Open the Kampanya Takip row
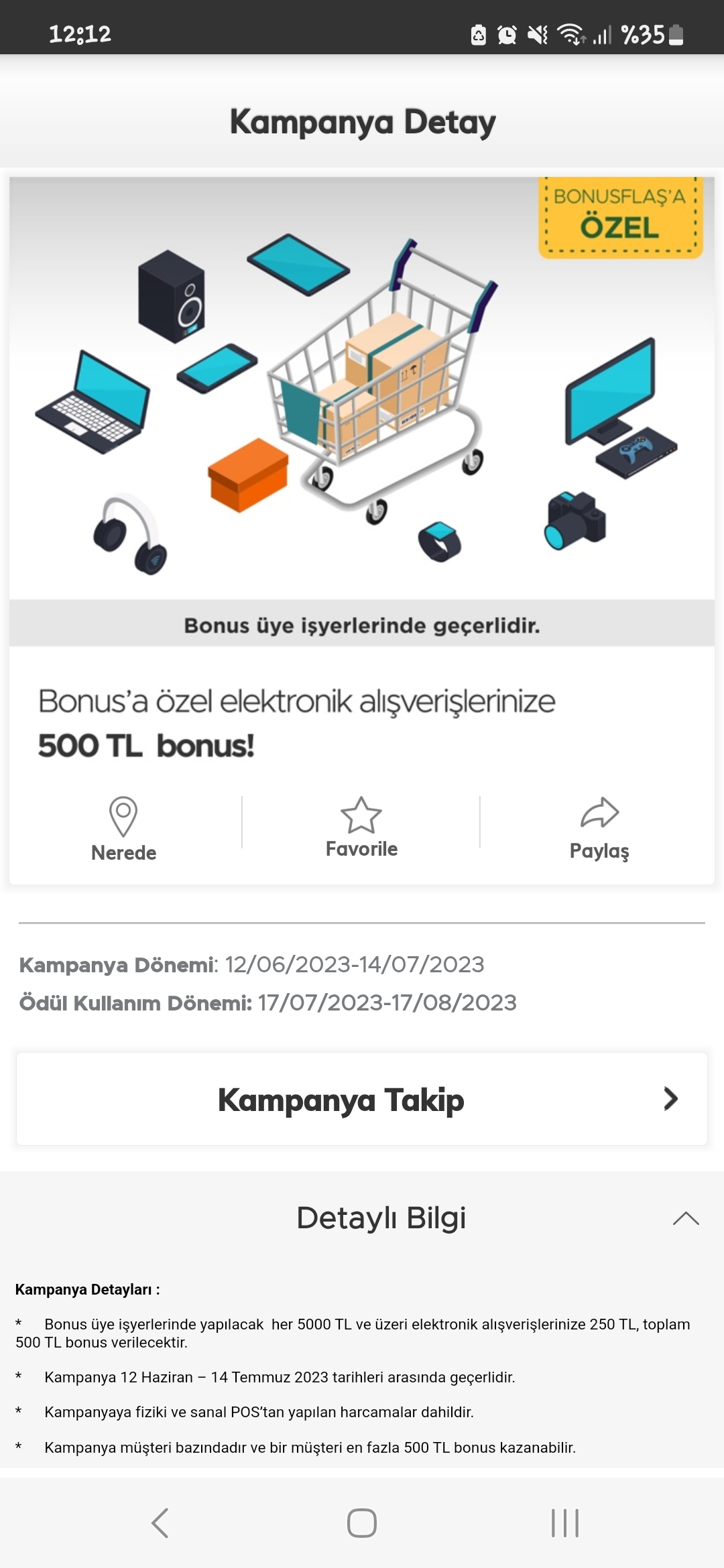The width and height of the screenshot is (724, 1568). coord(362,1099)
